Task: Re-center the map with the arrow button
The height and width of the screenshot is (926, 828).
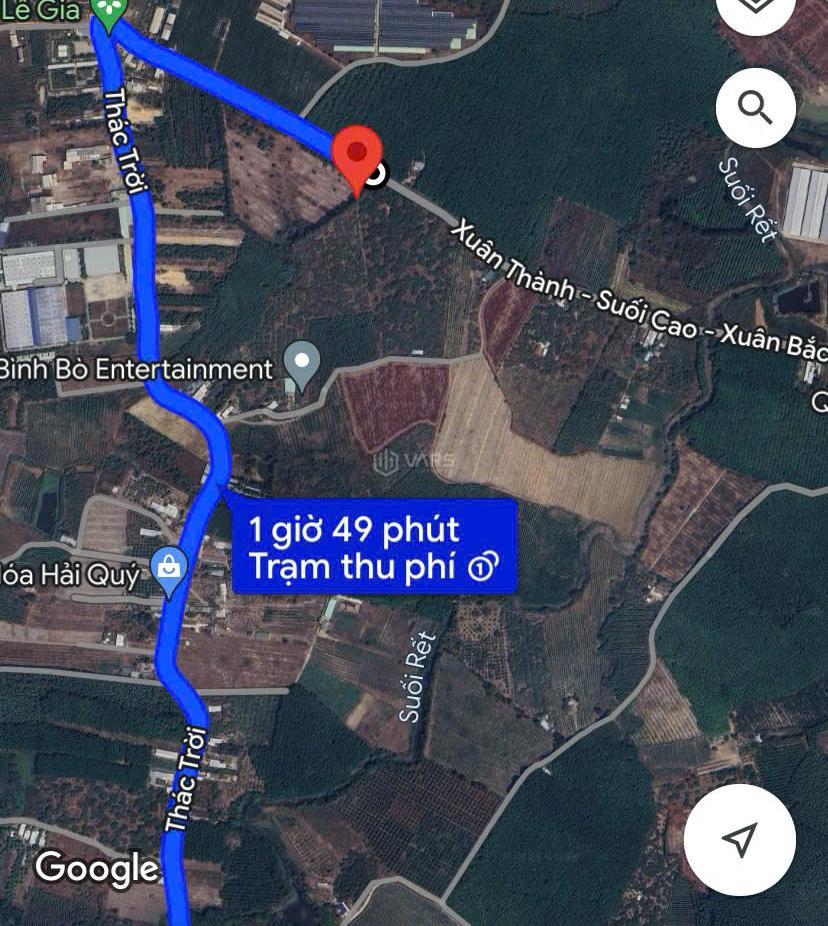Action: point(740,839)
